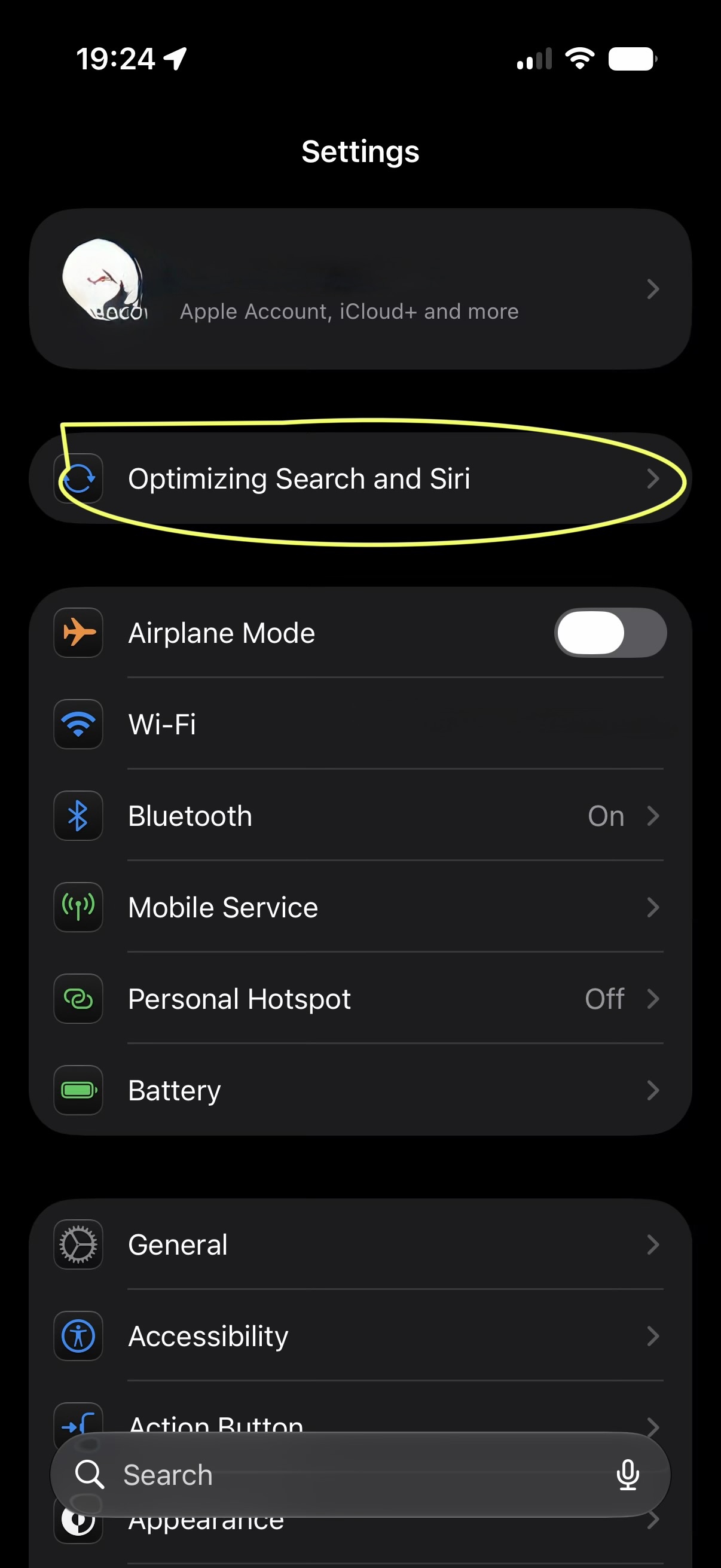Open Personal Hotspot settings

360,999
